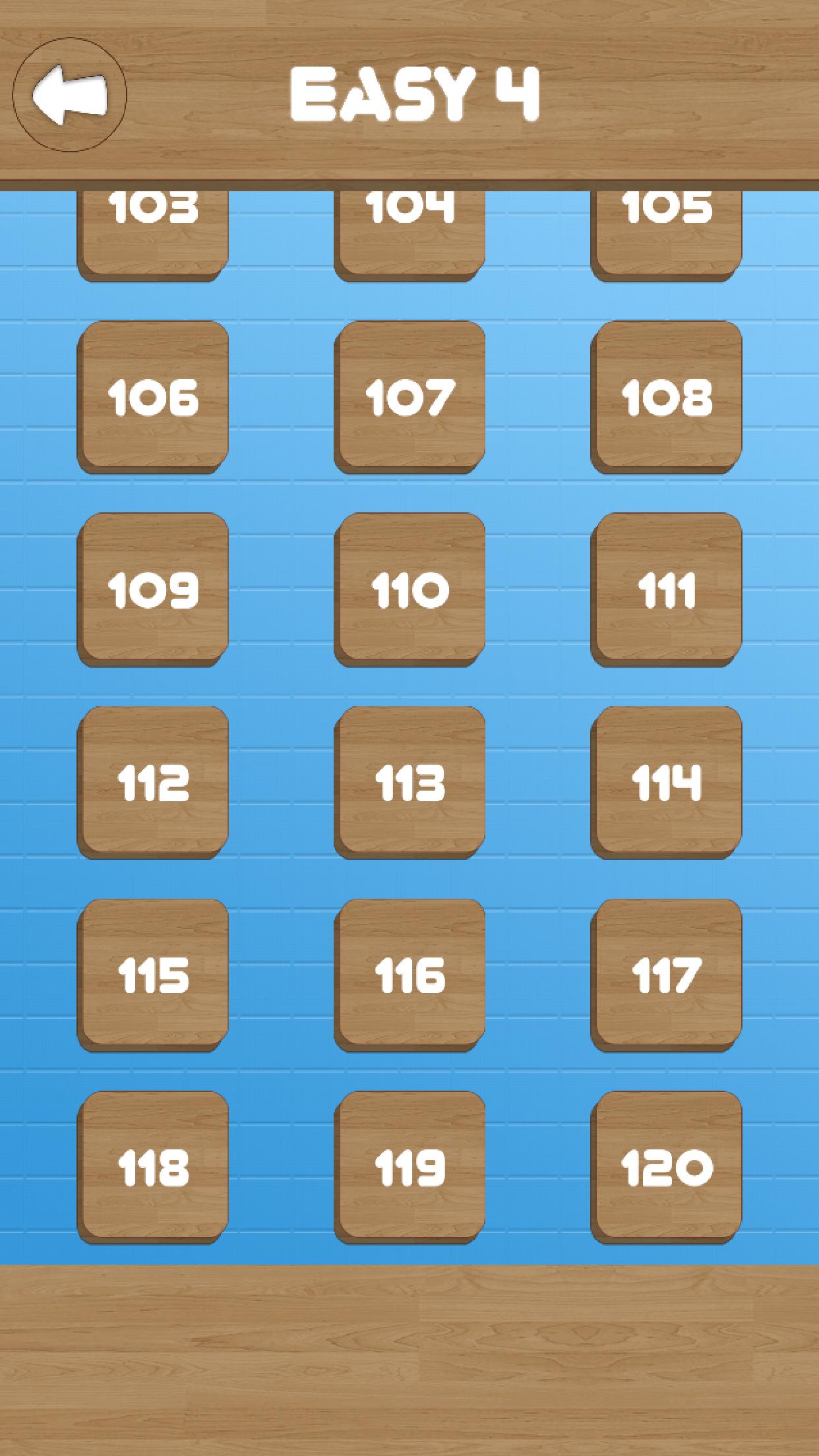Open level 109

153,589
